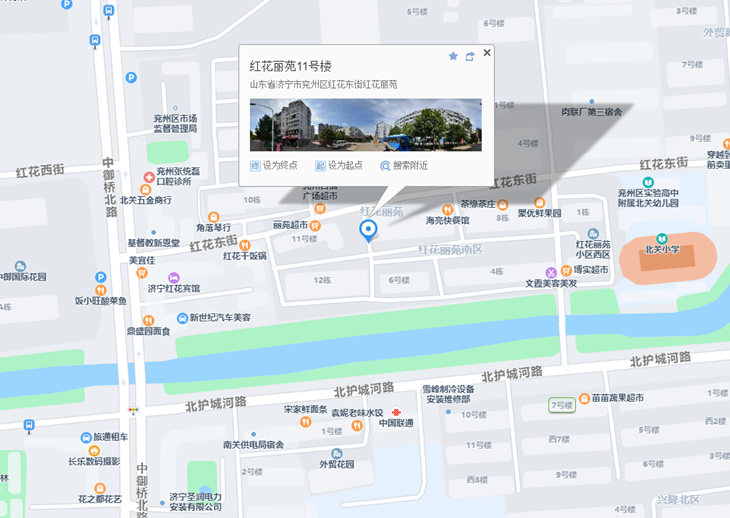The width and height of the screenshot is (730, 518).
Task: Share the 红花丽苑11号楼 location
Action: coord(469,57)
